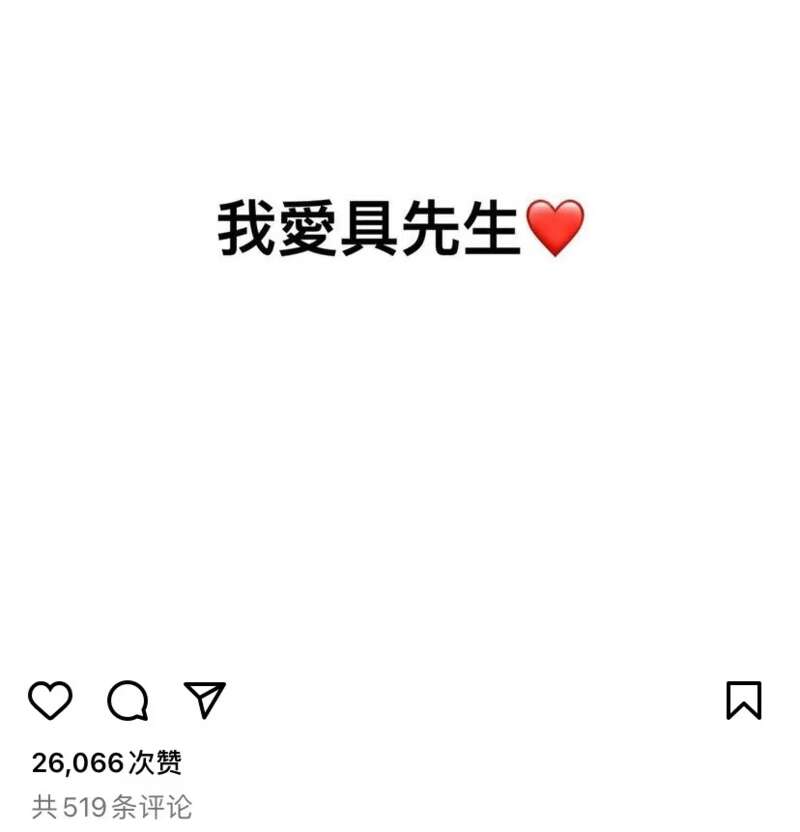Share the post via paper plane icon
The image size is (800, 832).
[205, 700]
